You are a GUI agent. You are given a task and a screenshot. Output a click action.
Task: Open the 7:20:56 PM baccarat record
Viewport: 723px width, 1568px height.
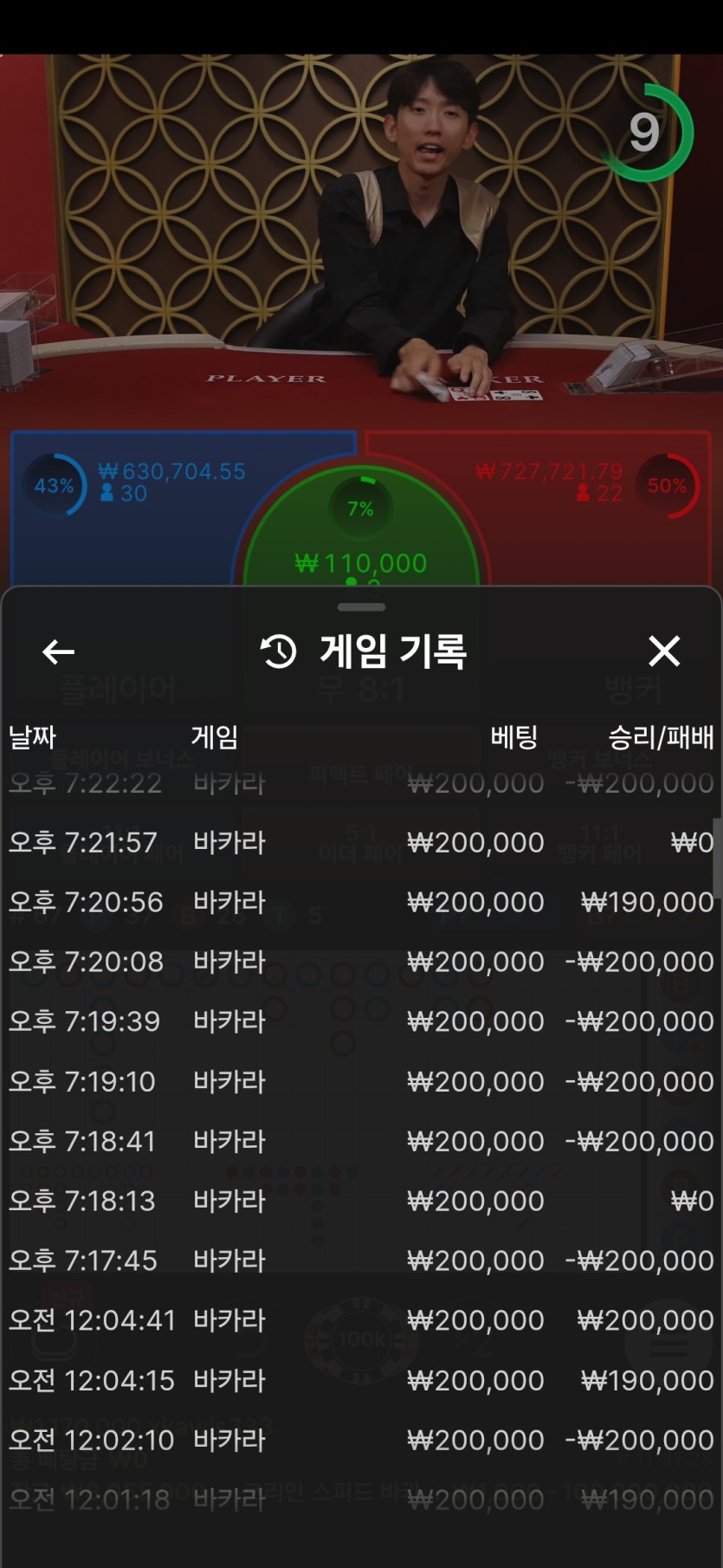361,902
